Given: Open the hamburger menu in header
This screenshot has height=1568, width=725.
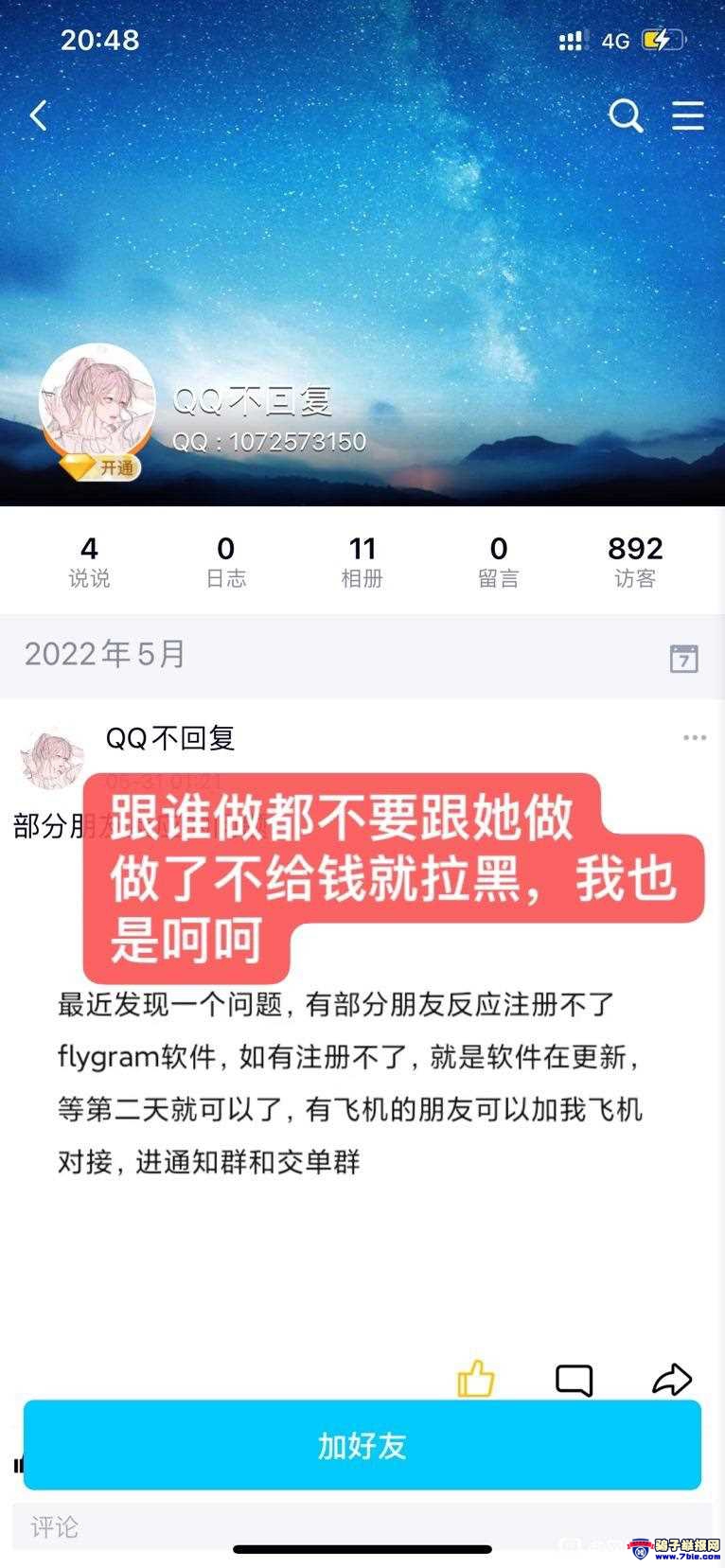Looking at the screenshot, I should tap(688, 115).
